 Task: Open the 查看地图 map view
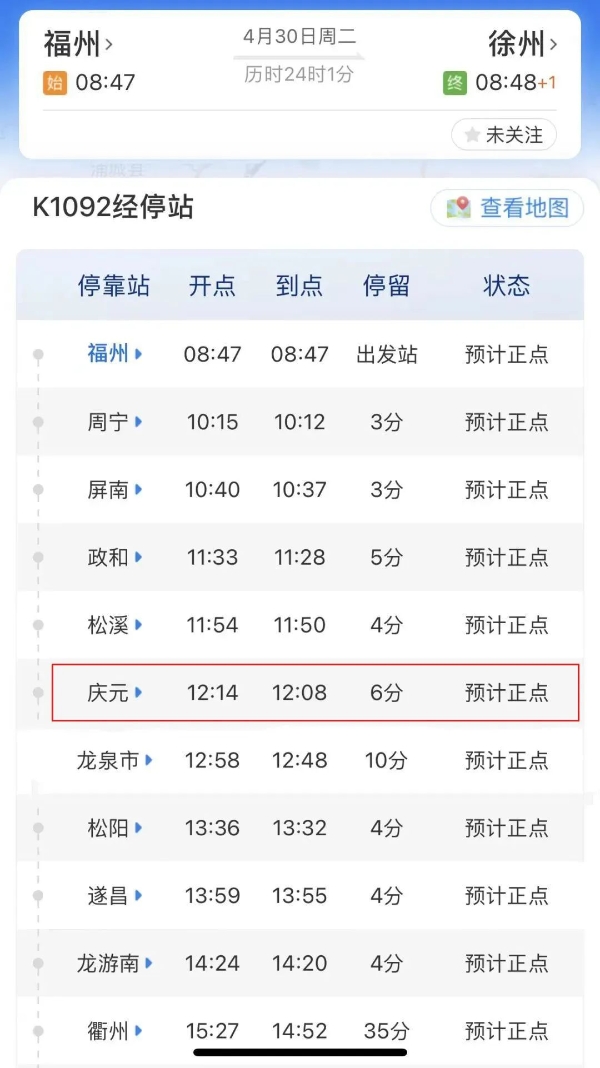pyautogui.click(x=508, y=208)
